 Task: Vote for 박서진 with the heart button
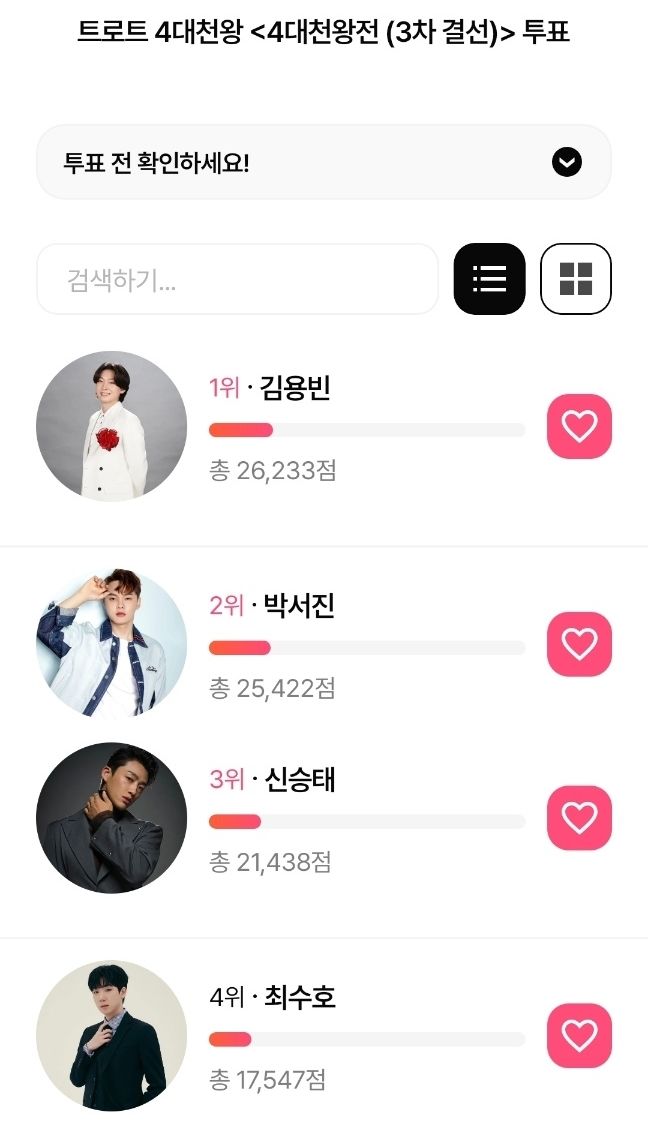(x=579, y=644)
